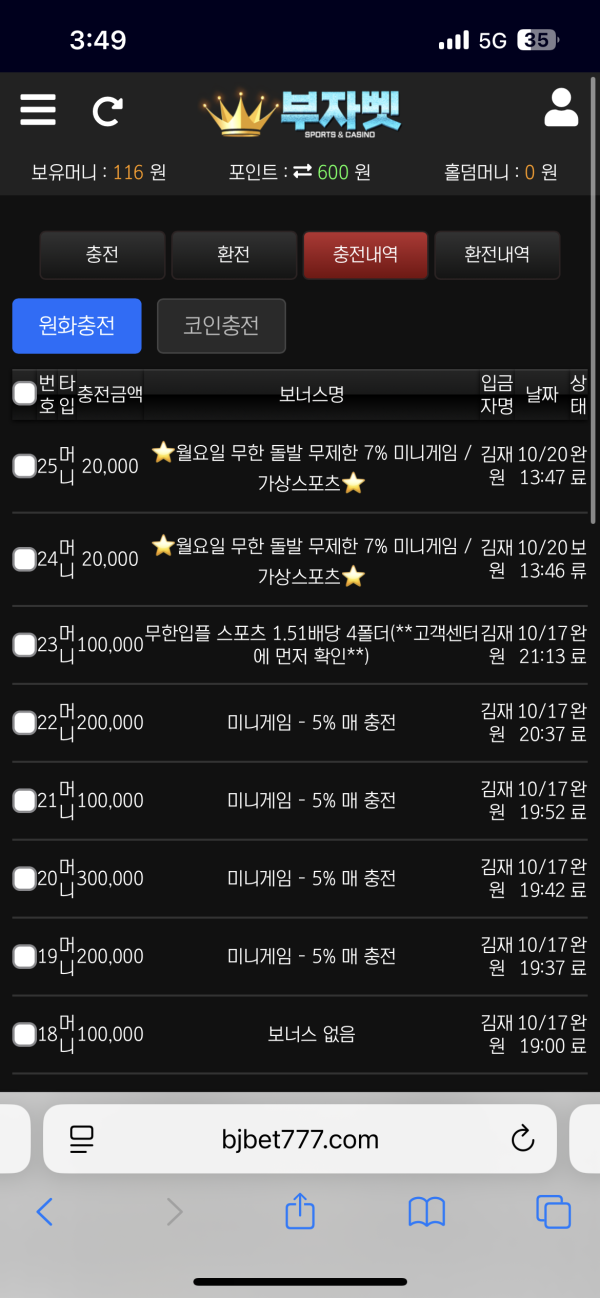Open the 환전내역 tab
The width and height of the screenshot is (600, 1298).
496,255
